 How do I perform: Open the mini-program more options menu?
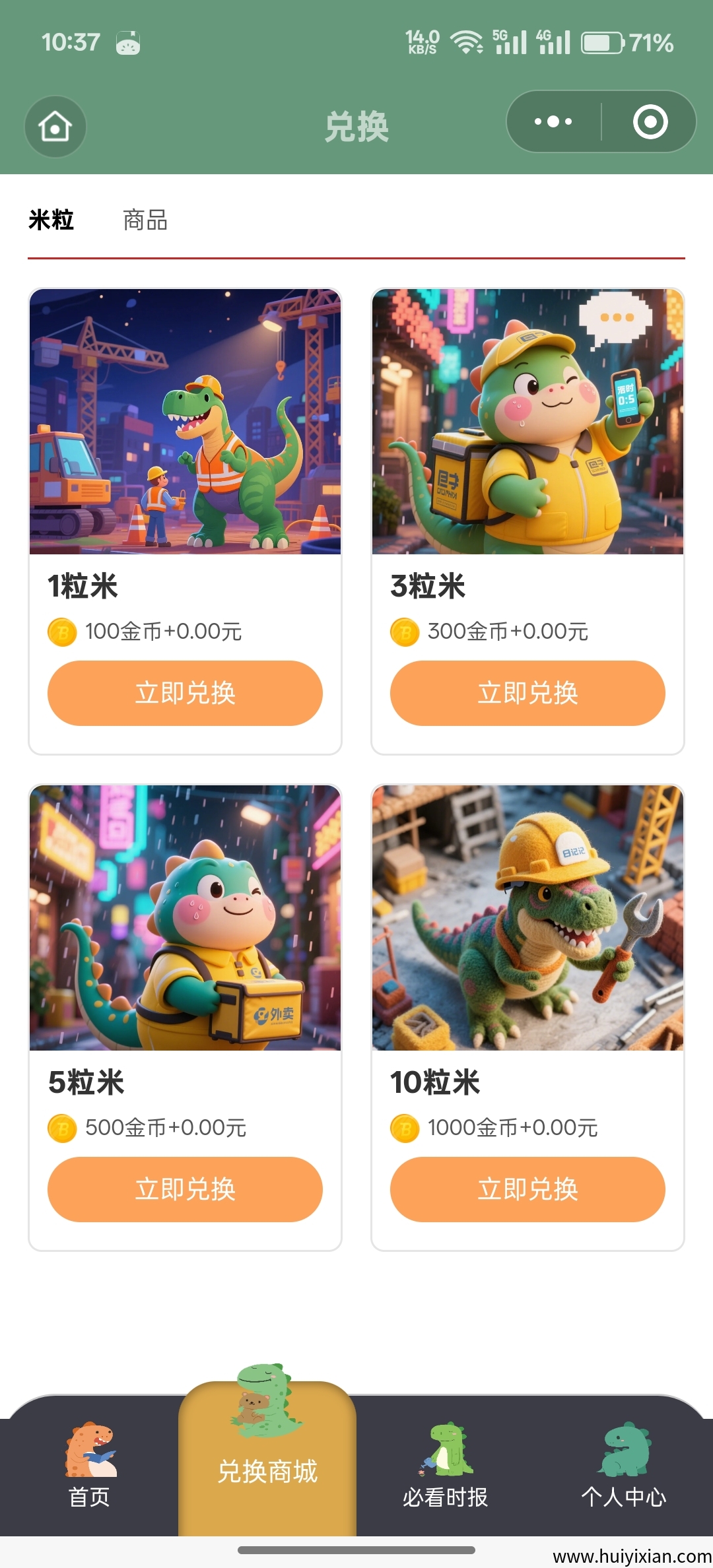553,121
